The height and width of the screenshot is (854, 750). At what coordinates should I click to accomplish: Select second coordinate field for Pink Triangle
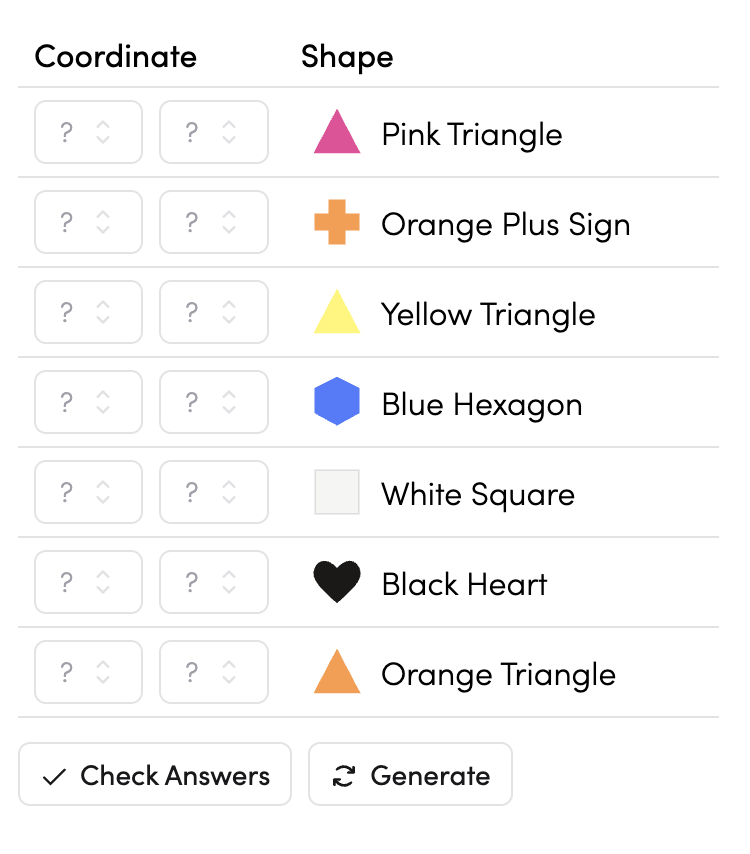click(x=200, y=132)
